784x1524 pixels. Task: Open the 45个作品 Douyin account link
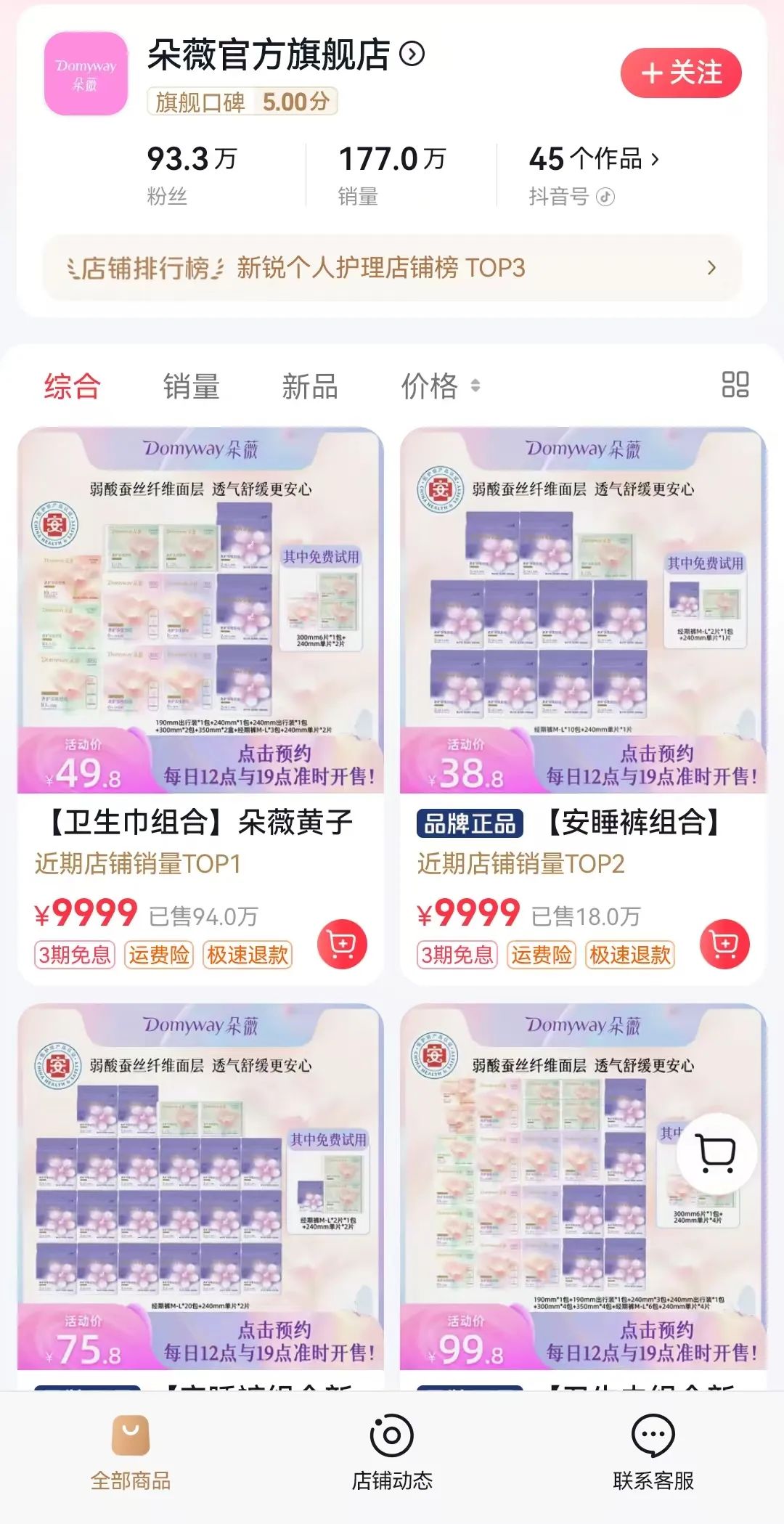(594, 159)
